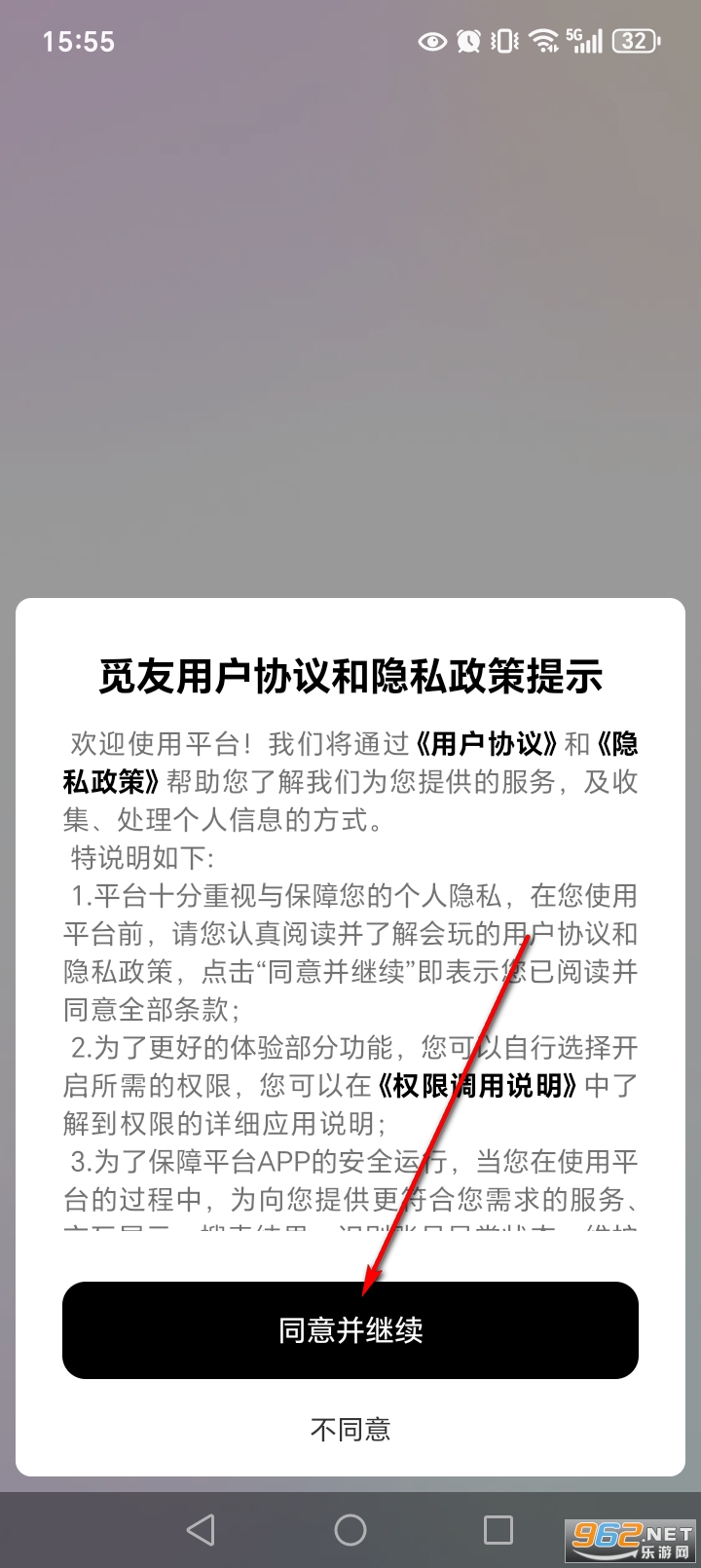Open the 《用户协议》 link
Viewport: 701px width, 1568px height.
[486, 744]
